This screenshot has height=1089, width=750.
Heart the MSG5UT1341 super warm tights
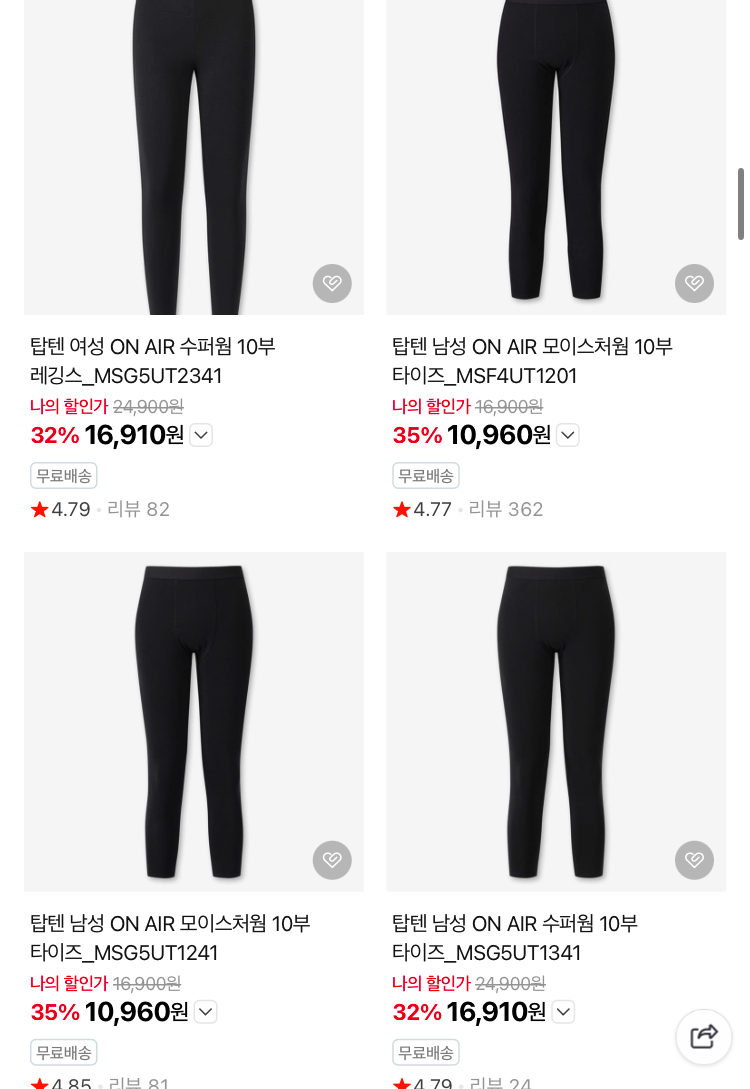(694, 860)
